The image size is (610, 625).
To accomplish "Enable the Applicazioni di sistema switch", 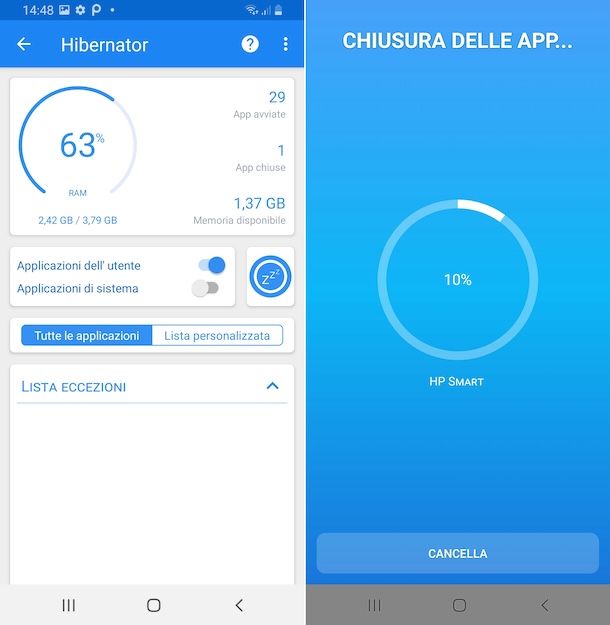I will tap(205, 288).
